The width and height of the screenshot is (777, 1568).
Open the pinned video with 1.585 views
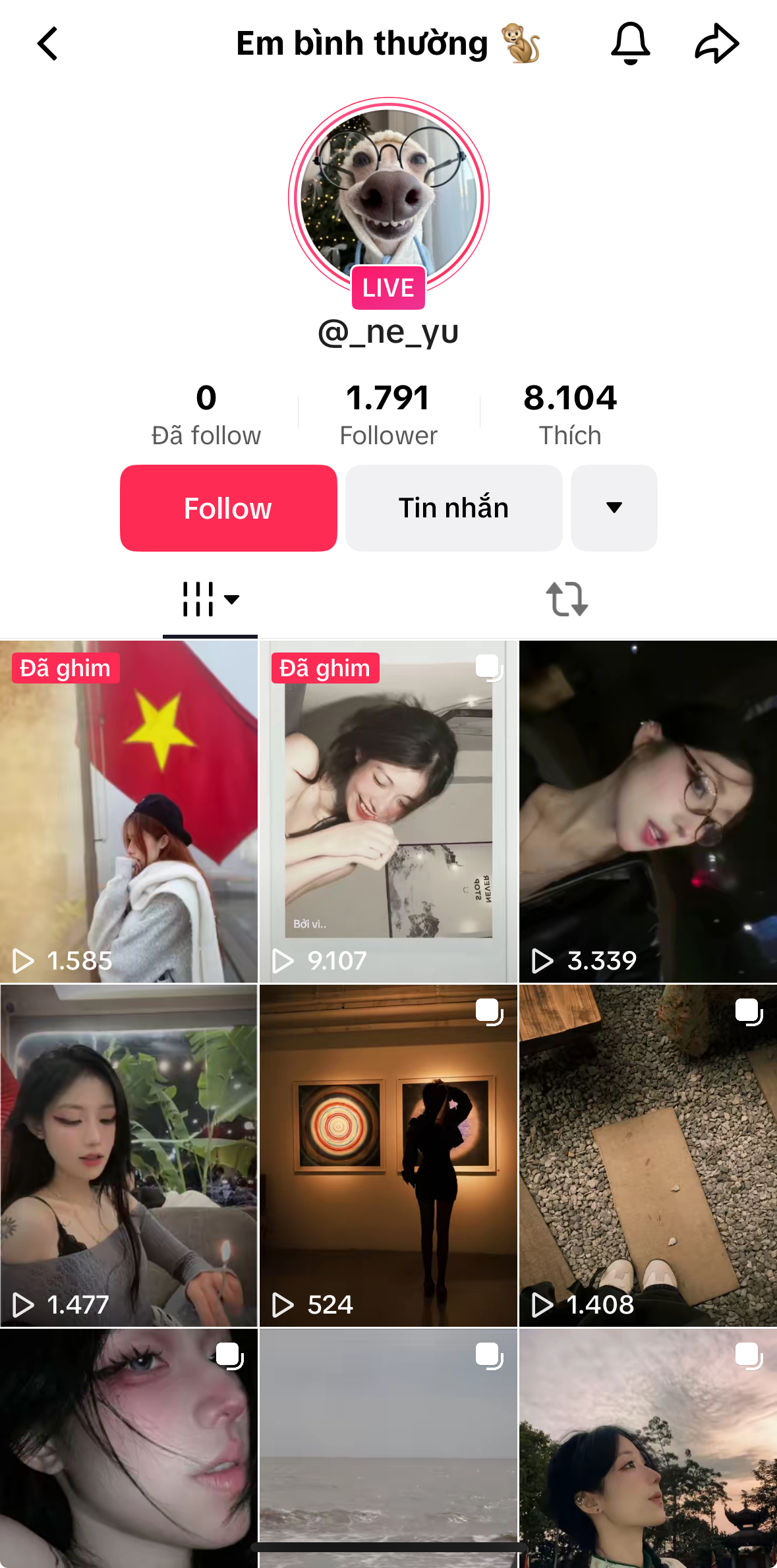(x=129, y=811)
